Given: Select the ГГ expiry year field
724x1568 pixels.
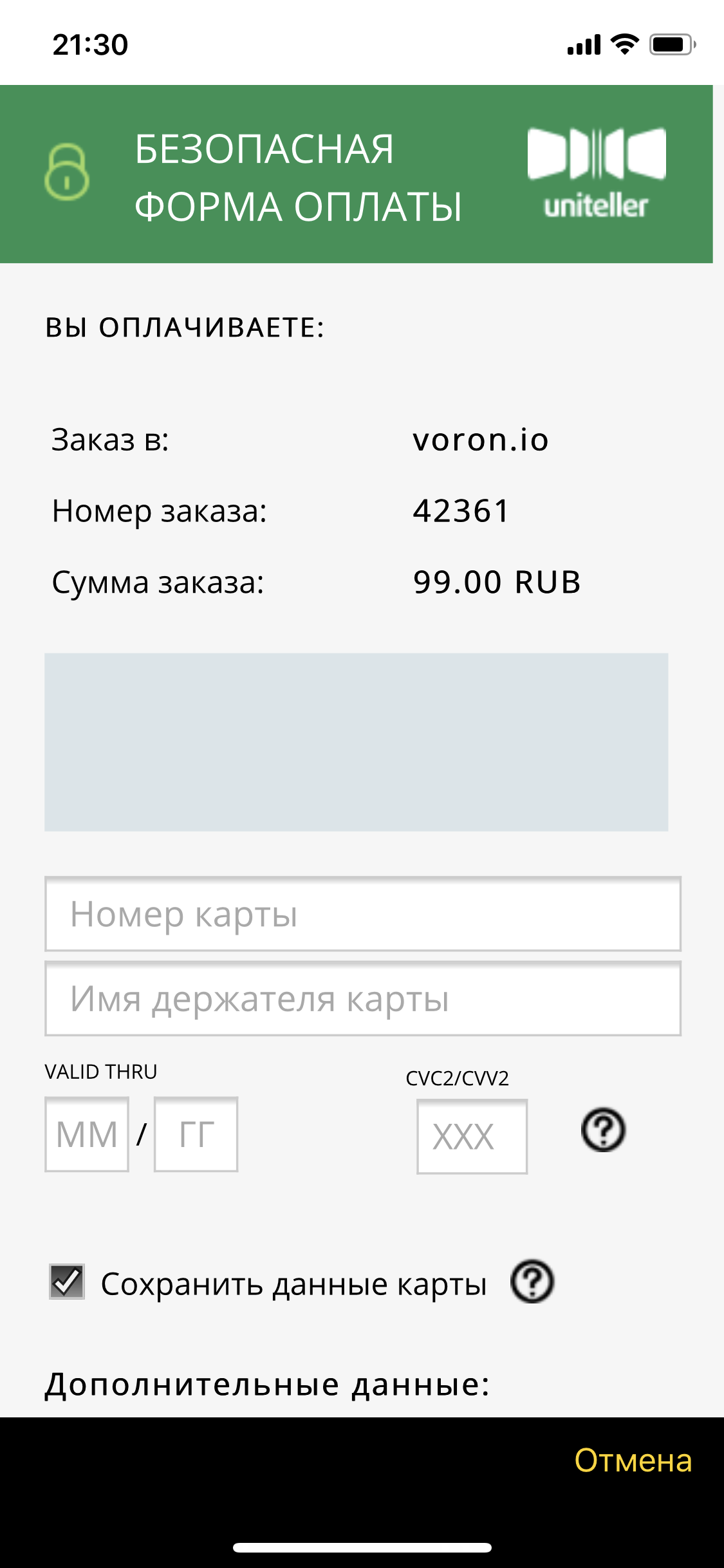Looking at the screenshot, I should tap(196, 1134).
